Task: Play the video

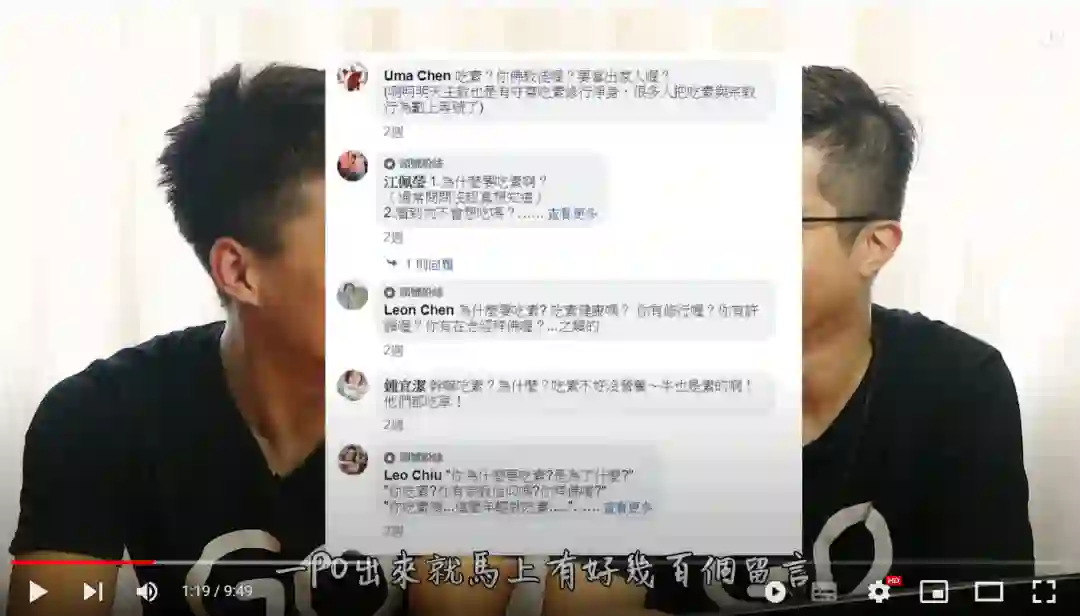Action: click(37, 591)
